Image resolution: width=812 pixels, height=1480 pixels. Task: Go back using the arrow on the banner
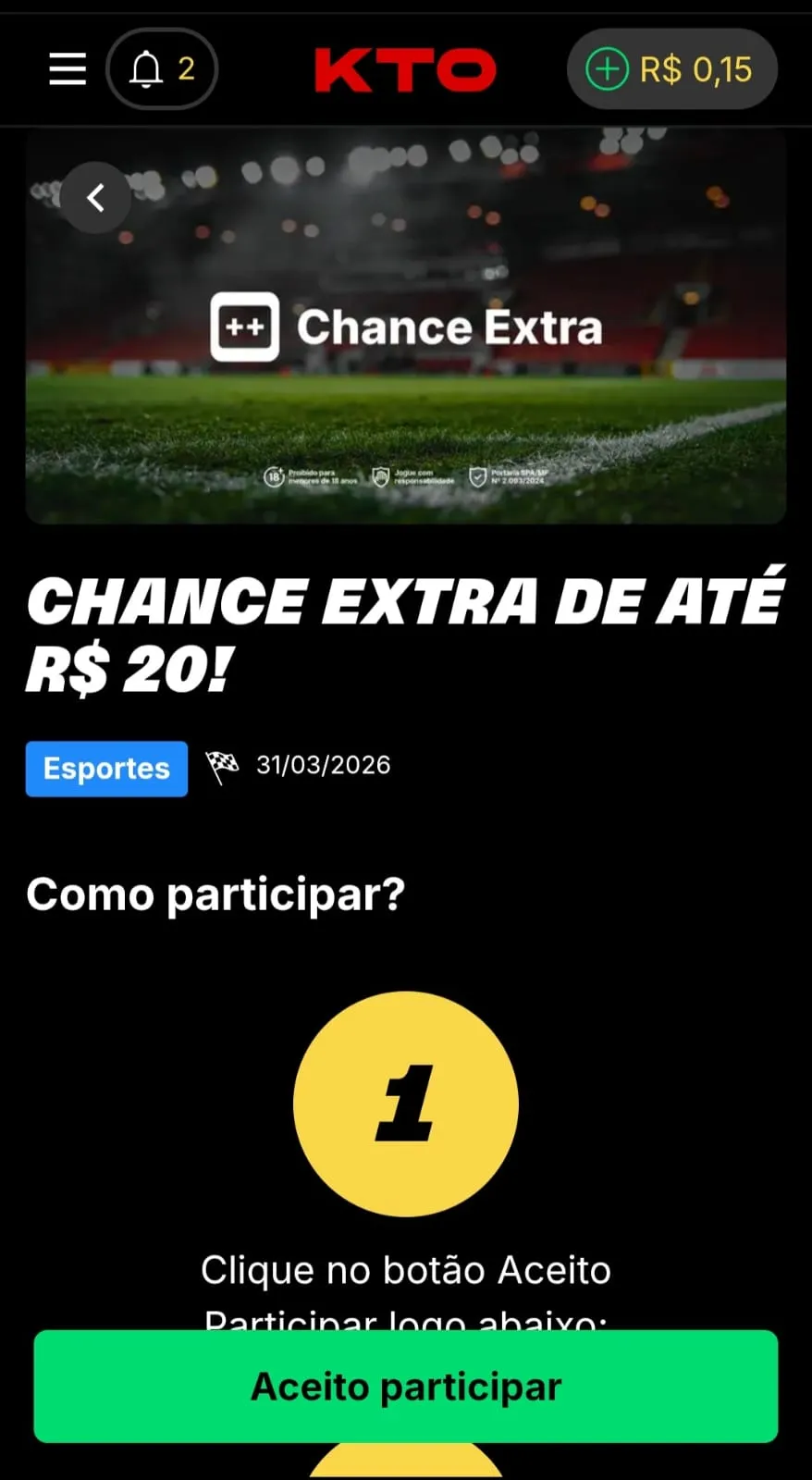point(95,197)
